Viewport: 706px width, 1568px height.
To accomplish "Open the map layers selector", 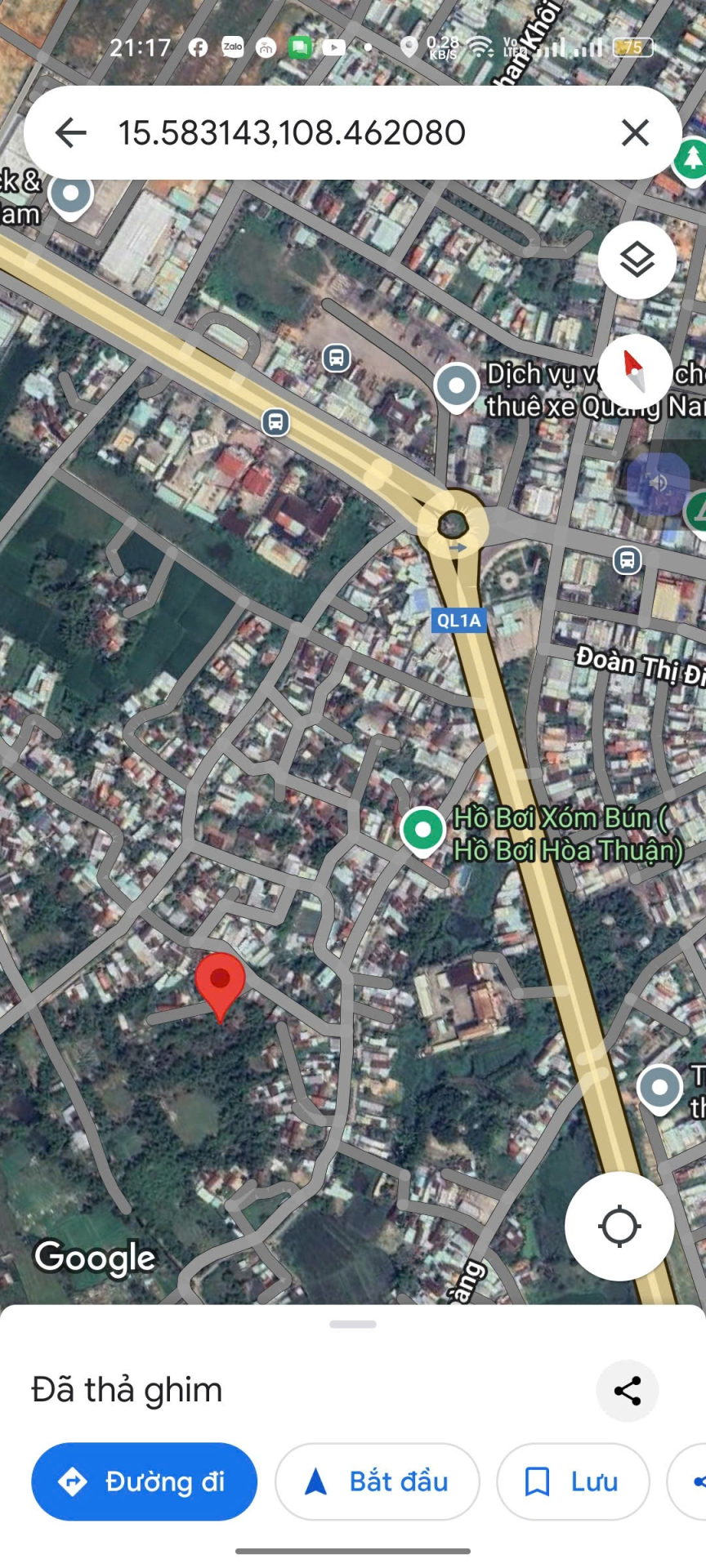I will (x=637, y=261).
